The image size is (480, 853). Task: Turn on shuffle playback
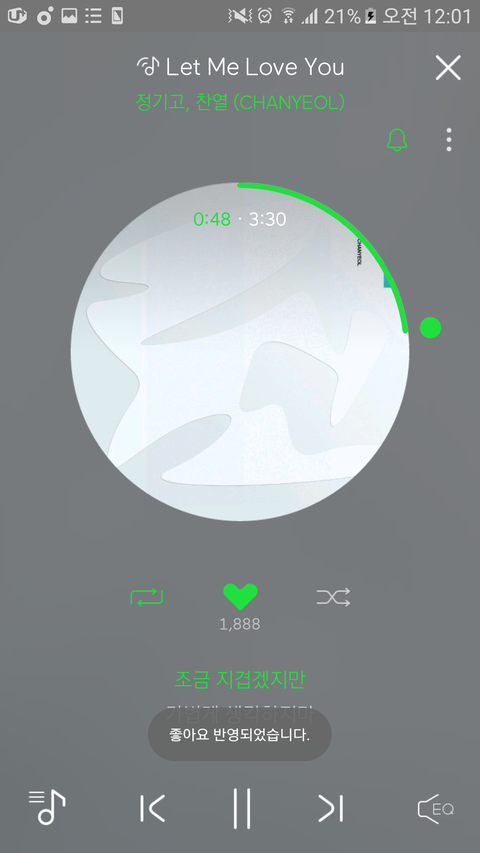(333, 597)
